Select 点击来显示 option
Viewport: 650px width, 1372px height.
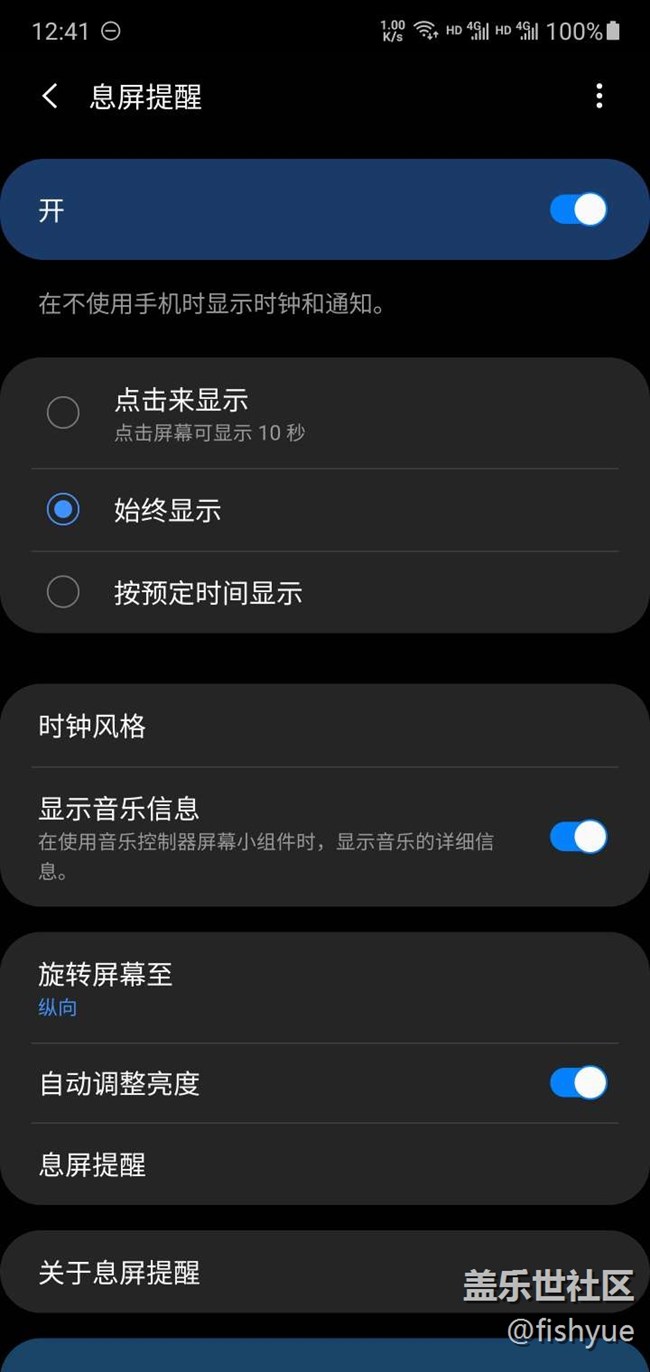click(325, 413)
